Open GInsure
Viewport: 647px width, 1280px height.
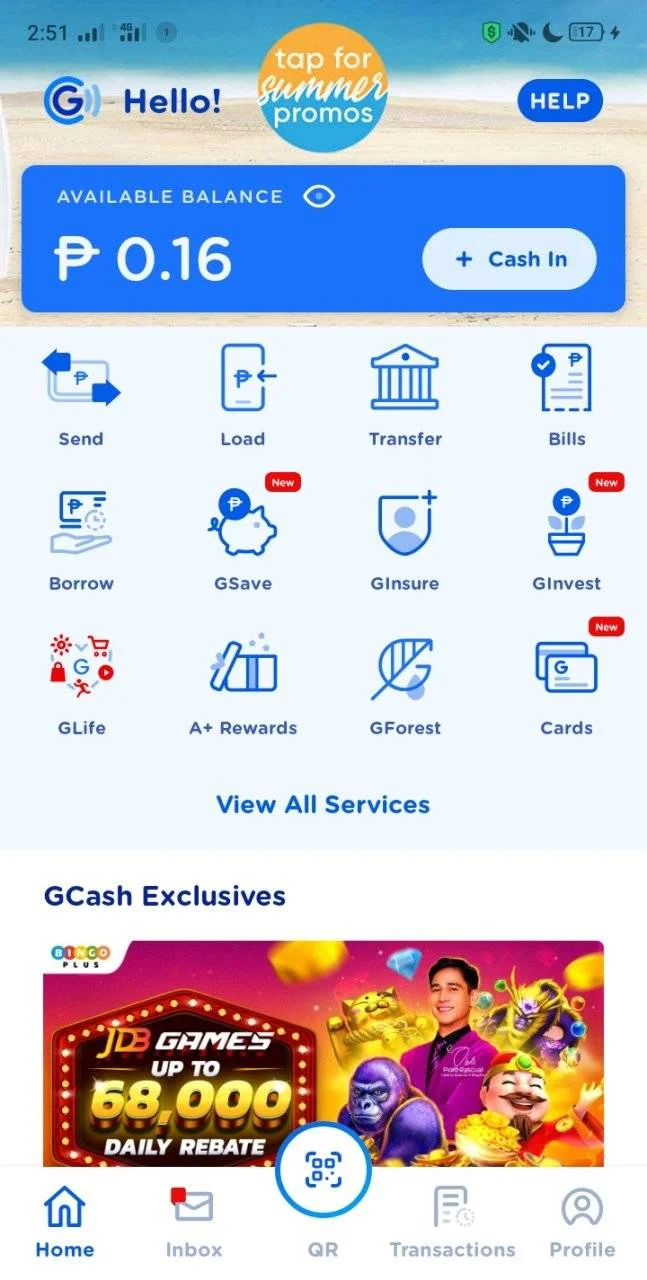tap(405, 540)
